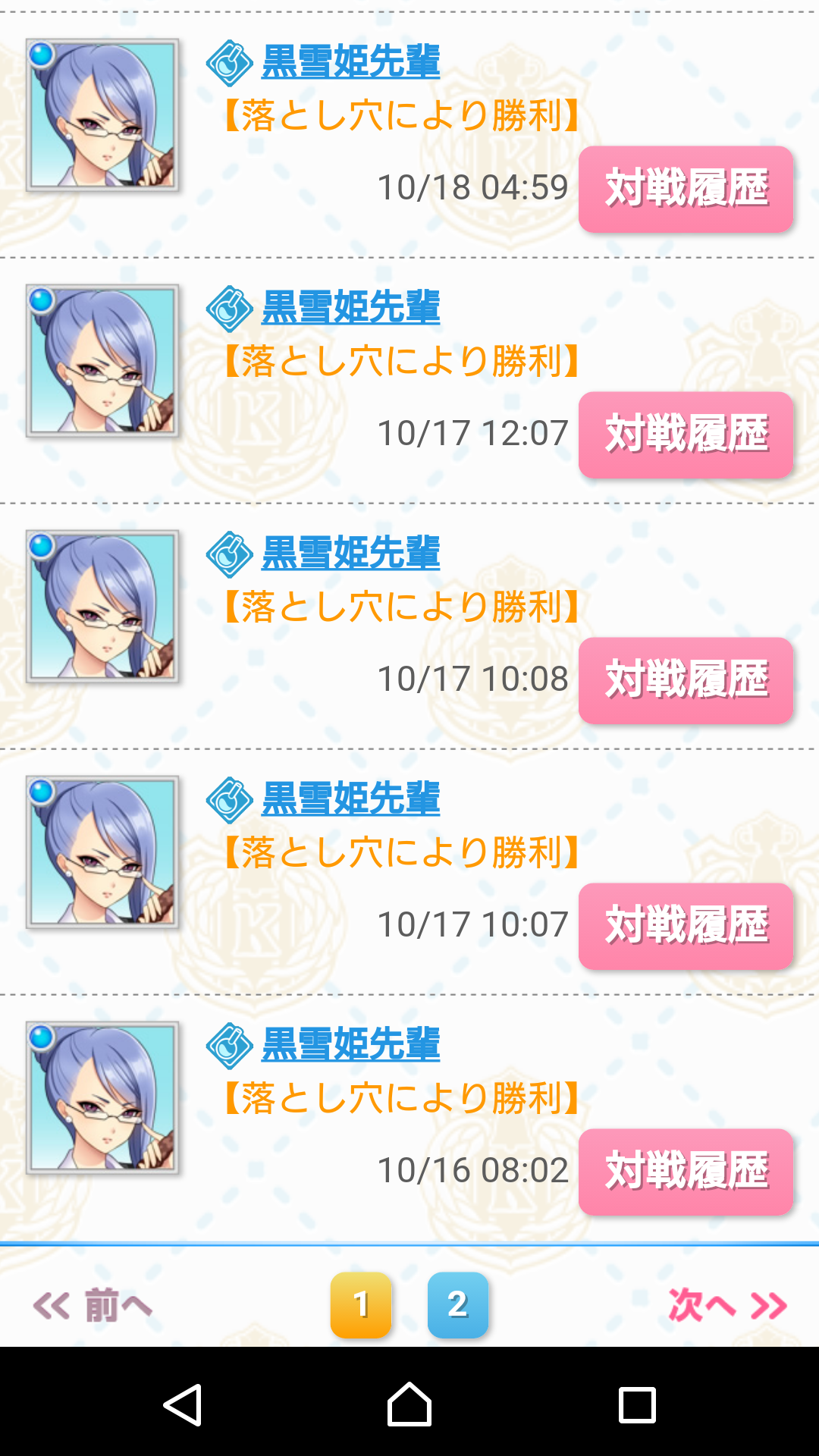Open 黒雪姫先輩 profile link dated 10/17 12:07
The height and width of the screenshot is (1456, 819).
(350, 308)
